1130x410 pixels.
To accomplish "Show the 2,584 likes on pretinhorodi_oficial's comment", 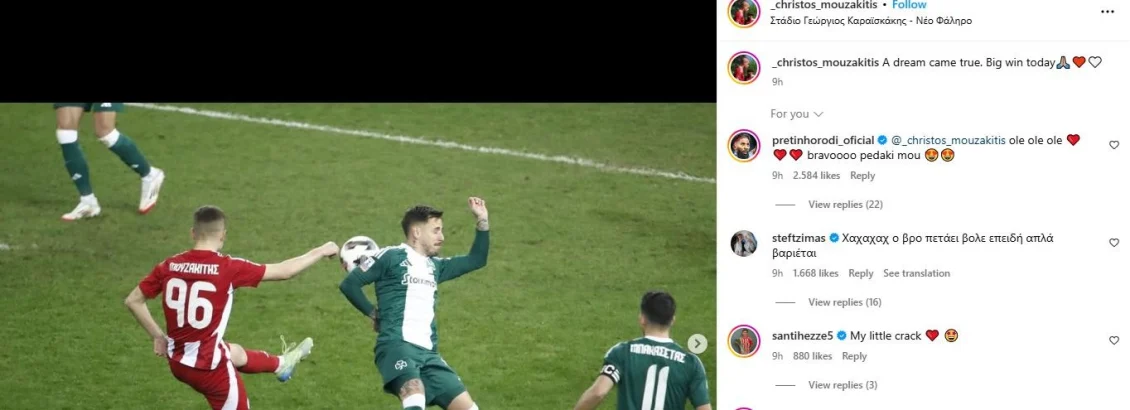I will tap(816, 175).
